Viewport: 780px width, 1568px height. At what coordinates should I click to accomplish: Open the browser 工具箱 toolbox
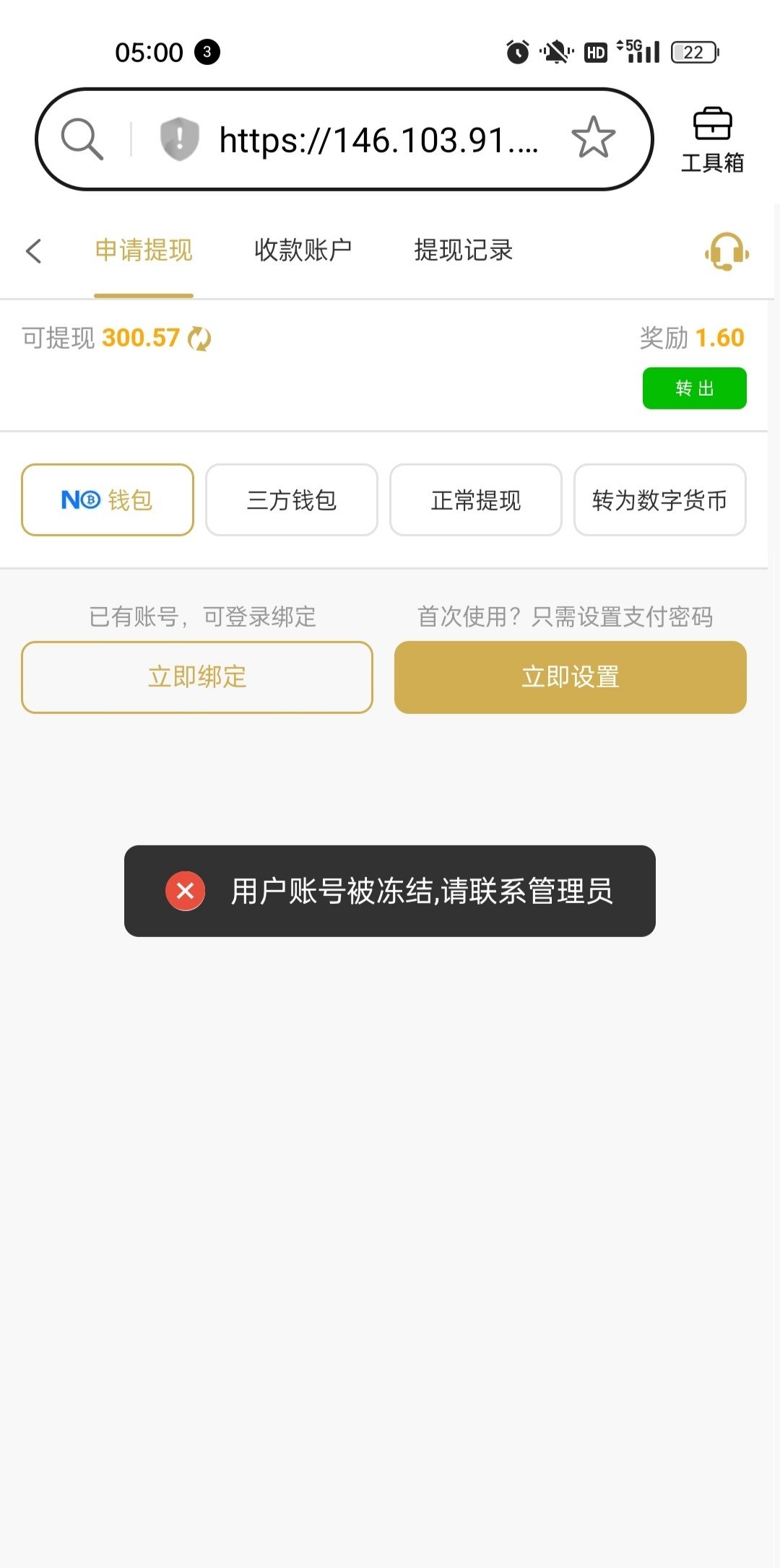point(712,141)
